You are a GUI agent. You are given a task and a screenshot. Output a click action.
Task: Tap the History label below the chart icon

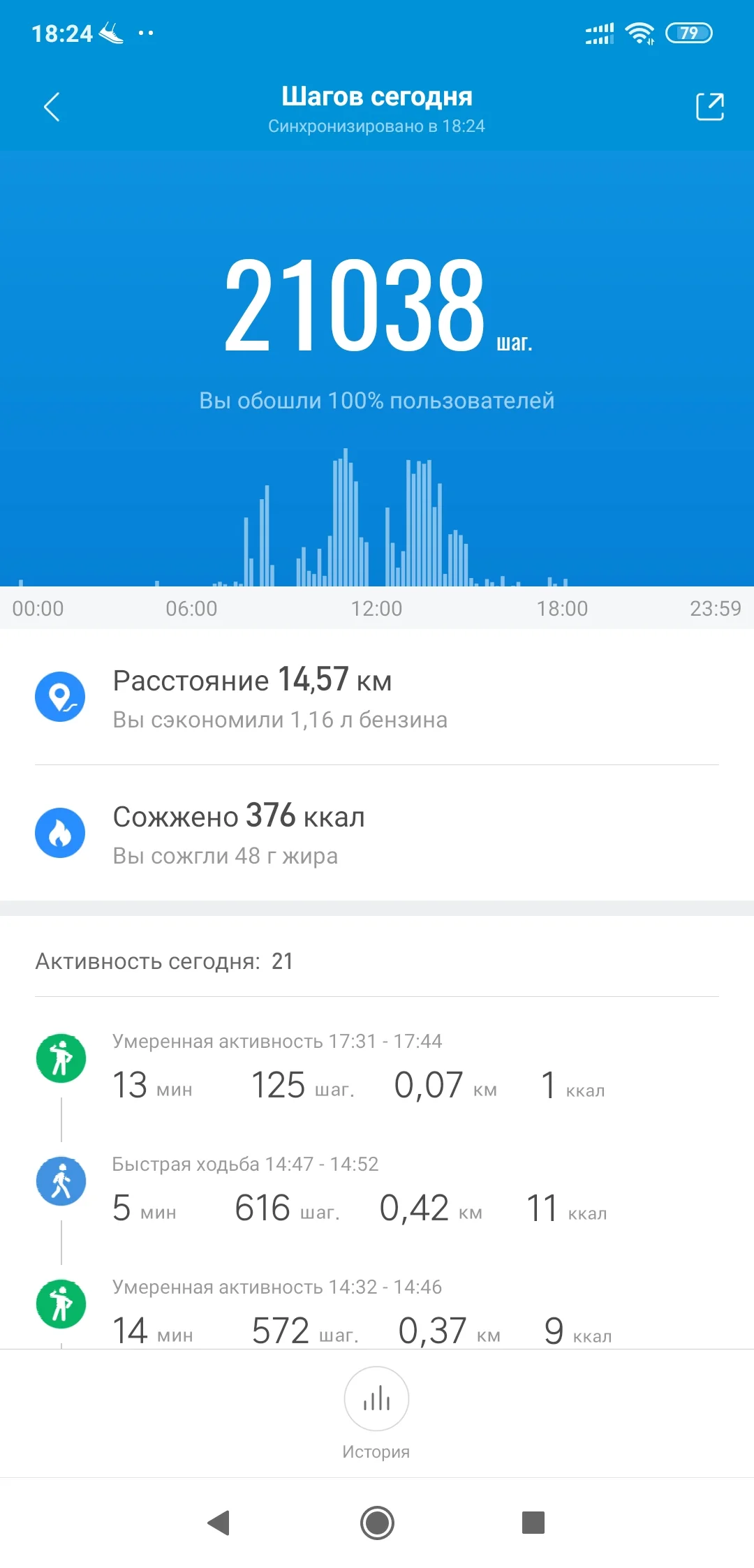[376, 1451]
